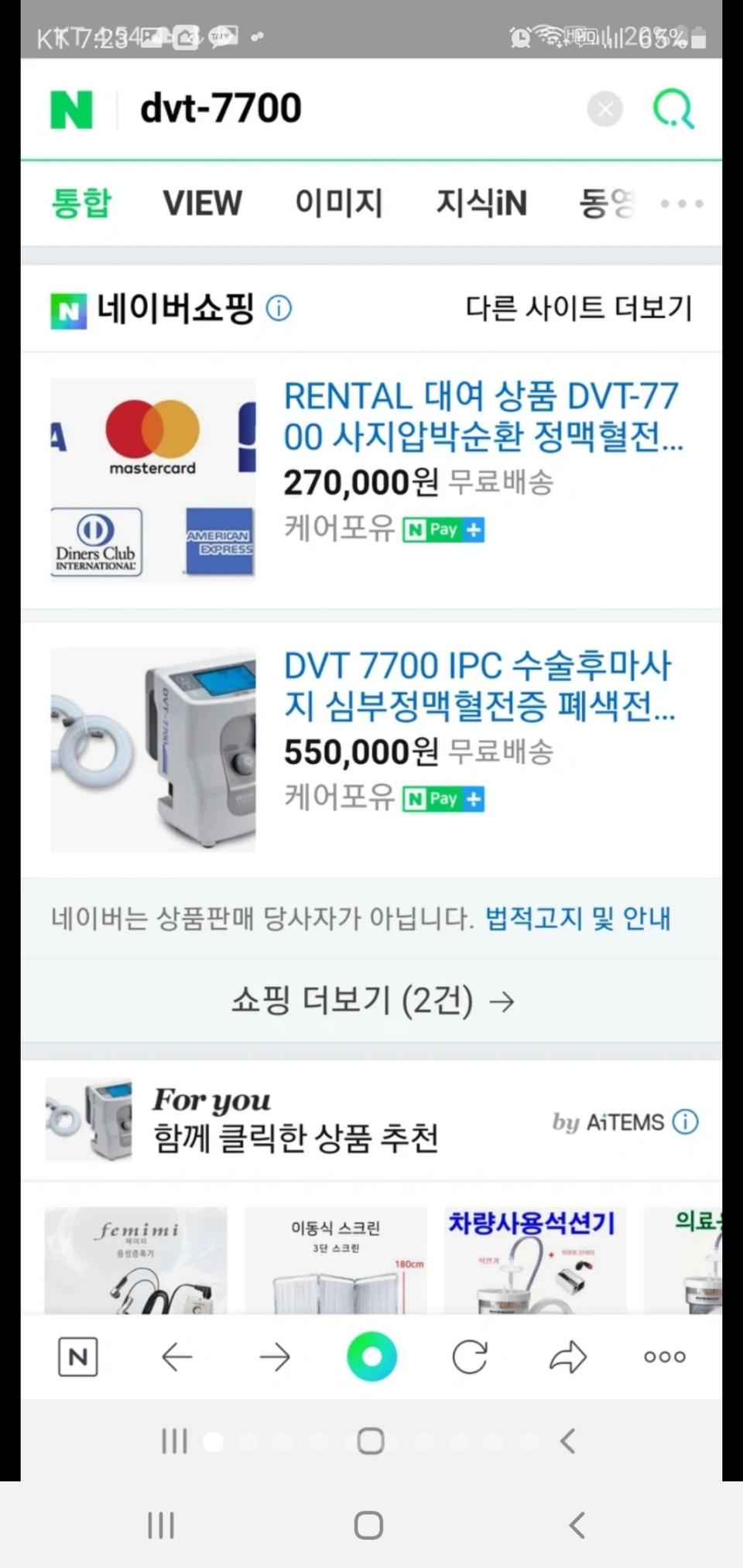Tap the N home shortcut in the bottom toolbar
This screenshot has width=743, height=1568.
point(77,1356)
